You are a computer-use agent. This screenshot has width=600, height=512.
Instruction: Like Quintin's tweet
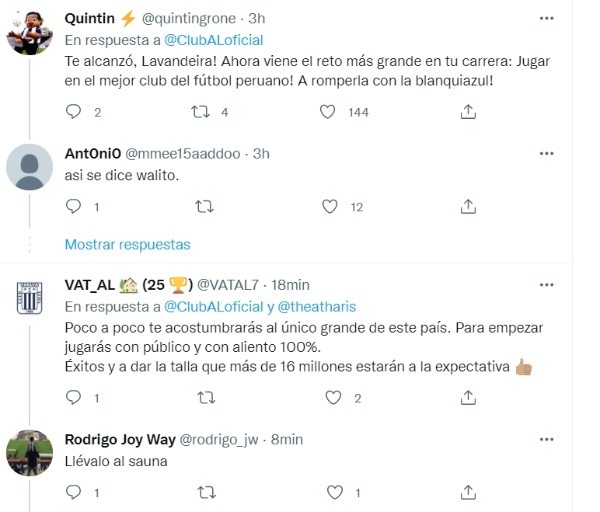coord(327,113)
